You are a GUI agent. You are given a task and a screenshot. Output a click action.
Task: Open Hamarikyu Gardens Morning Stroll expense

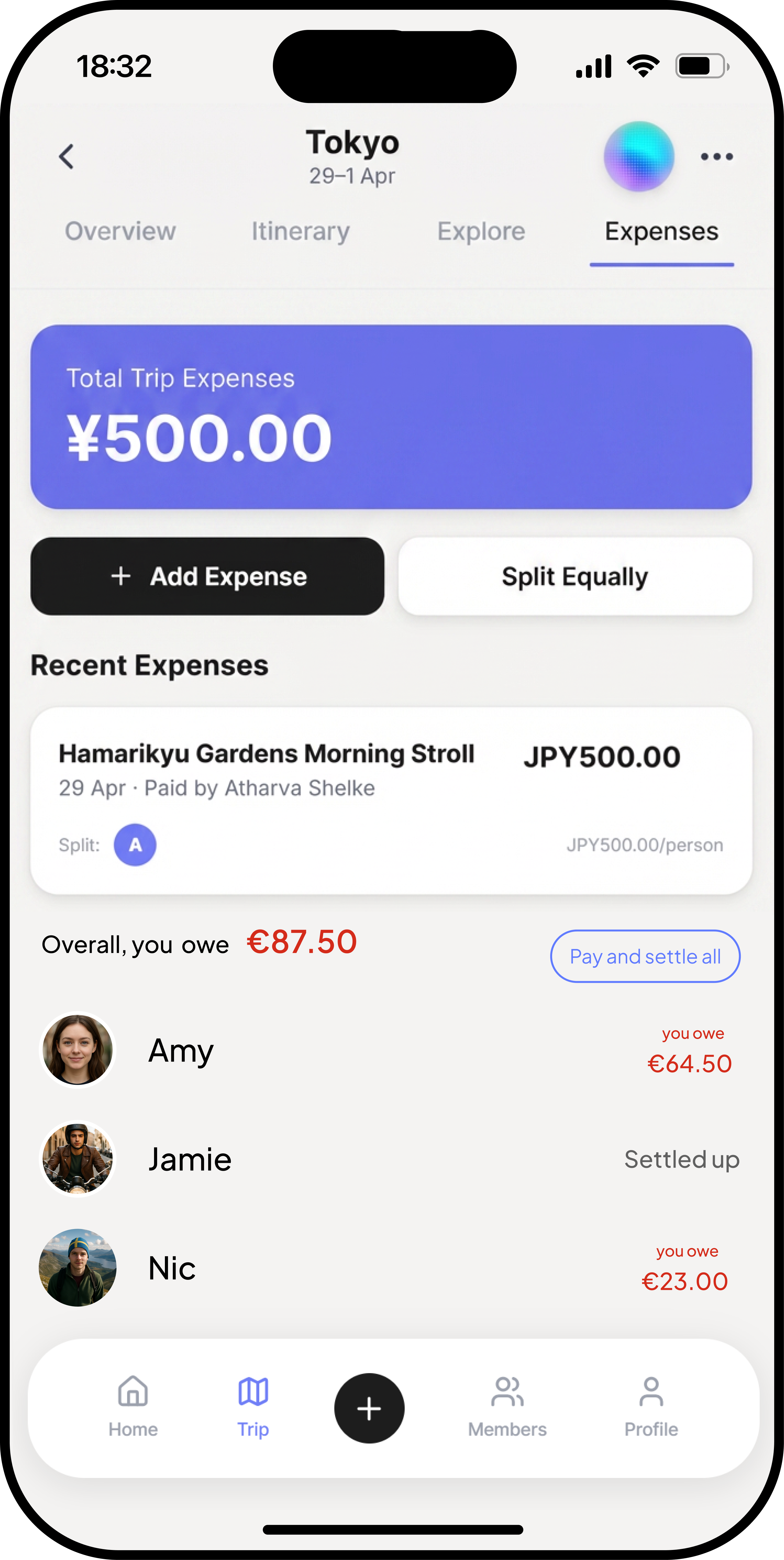coord(391,799)
